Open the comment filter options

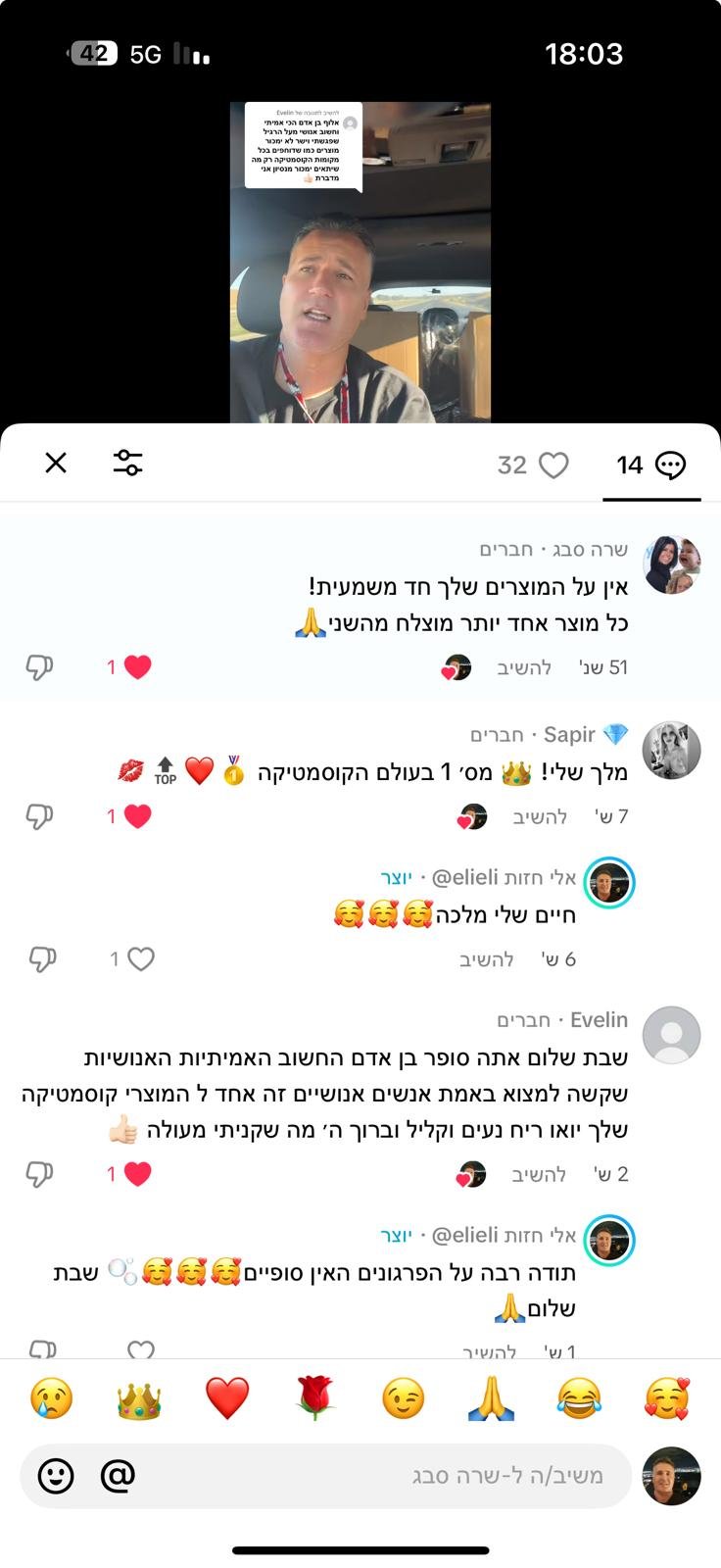127,463
